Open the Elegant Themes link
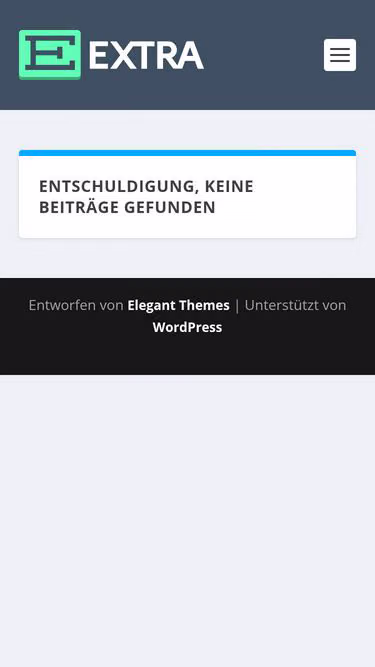Screen dimensions: 375x667 click(x=179, y=305)
